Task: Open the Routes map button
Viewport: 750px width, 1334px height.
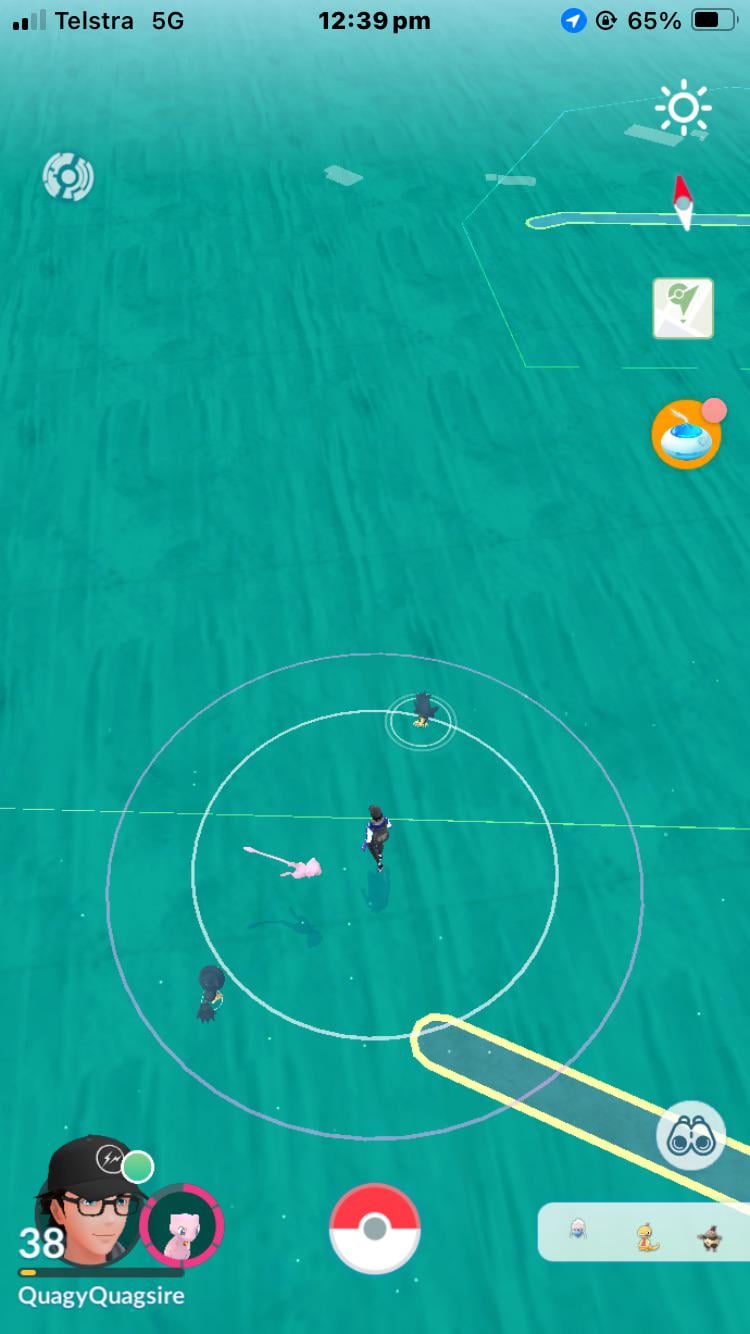Action: (x=683, y=308)
